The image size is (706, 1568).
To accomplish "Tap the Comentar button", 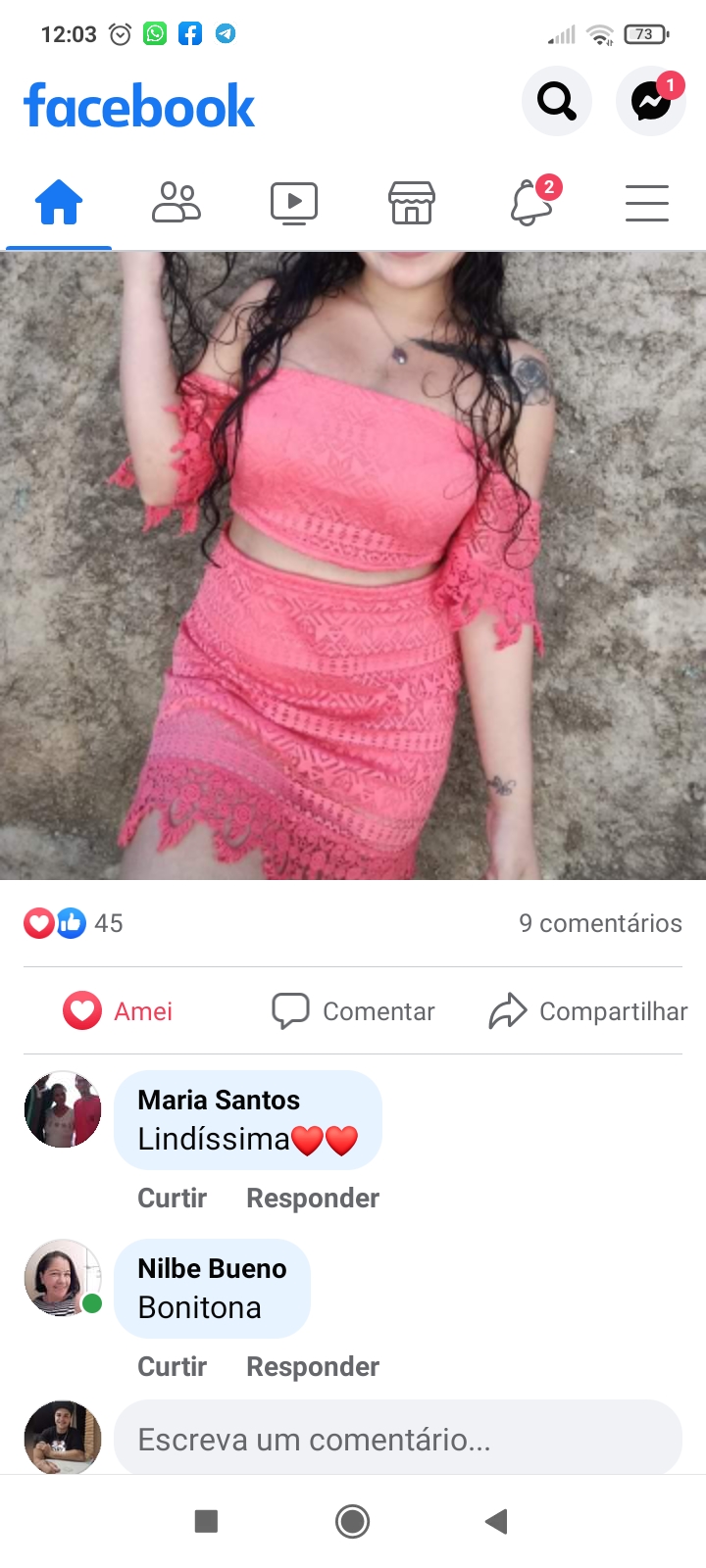I will point(354,1011).
